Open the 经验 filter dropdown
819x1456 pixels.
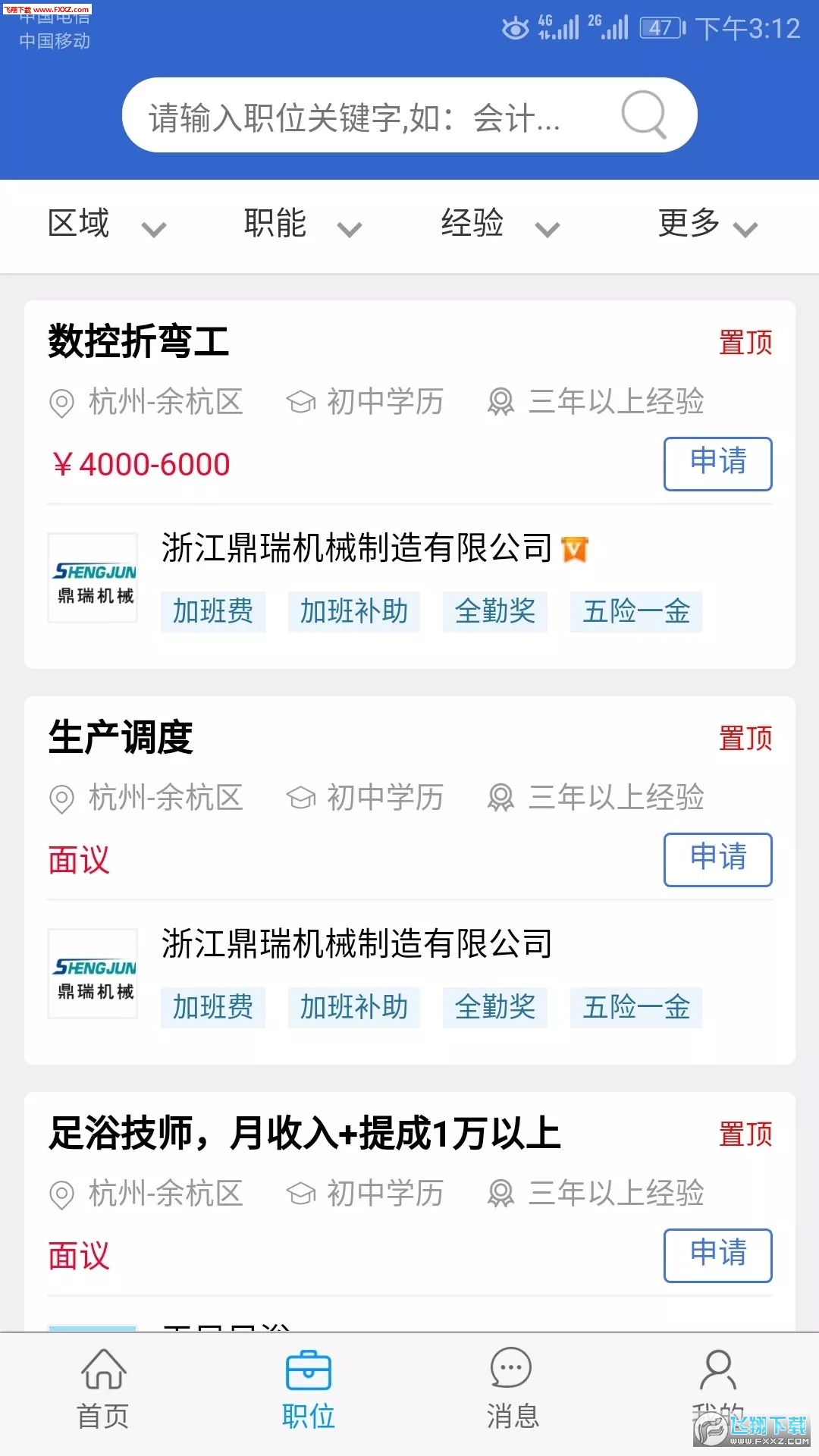[500, 224]
